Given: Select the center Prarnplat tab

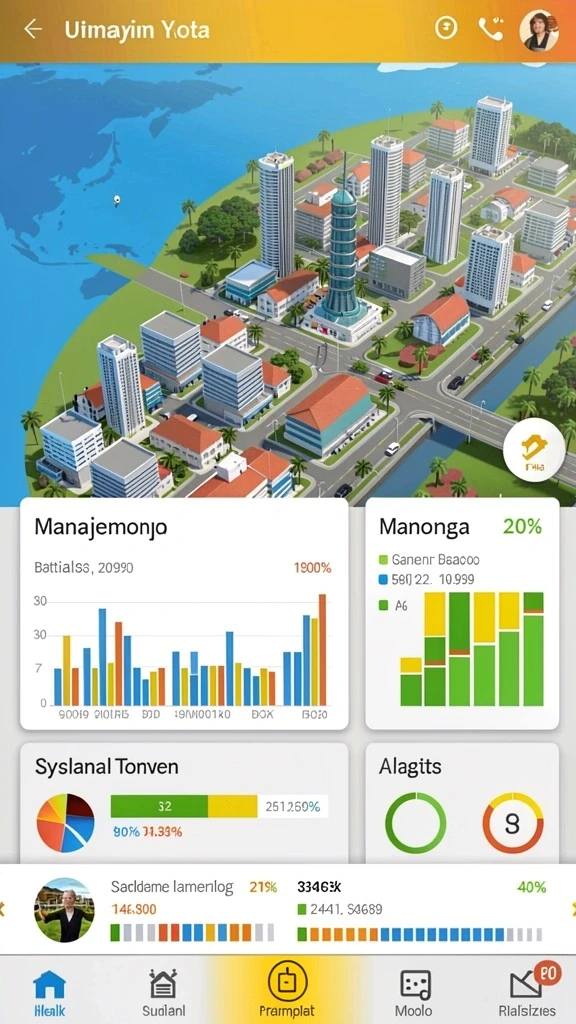Looking at the screenshot, I should 287,989.
